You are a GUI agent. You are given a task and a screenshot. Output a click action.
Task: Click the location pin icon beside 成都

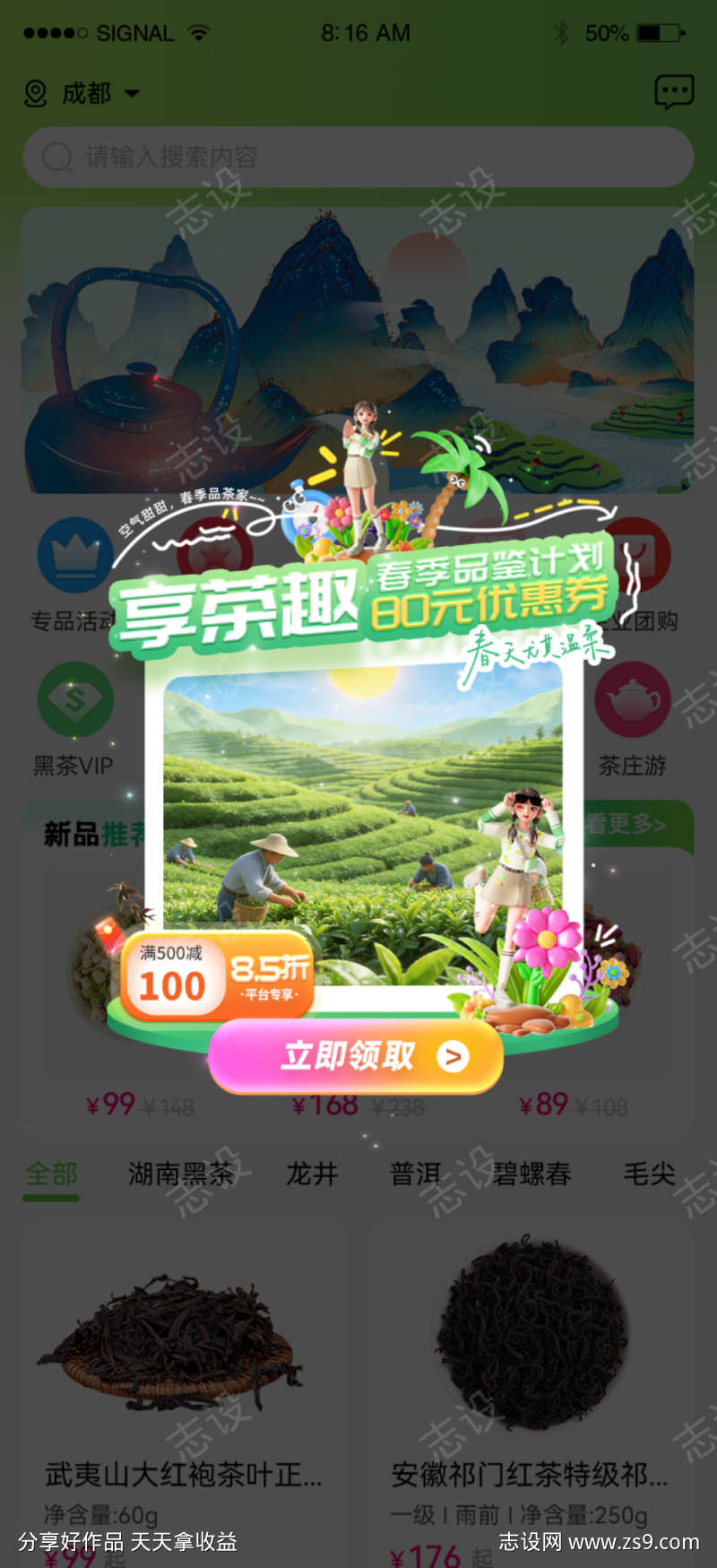point(34,92)
